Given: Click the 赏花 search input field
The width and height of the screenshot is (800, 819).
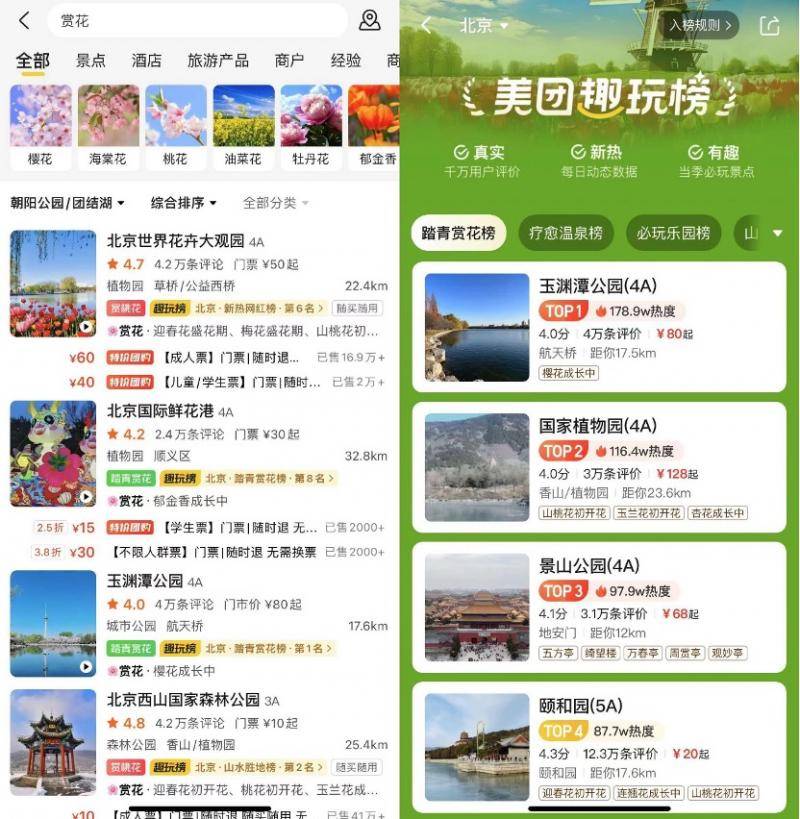Looking at the screenshot, I should (150, 20).
